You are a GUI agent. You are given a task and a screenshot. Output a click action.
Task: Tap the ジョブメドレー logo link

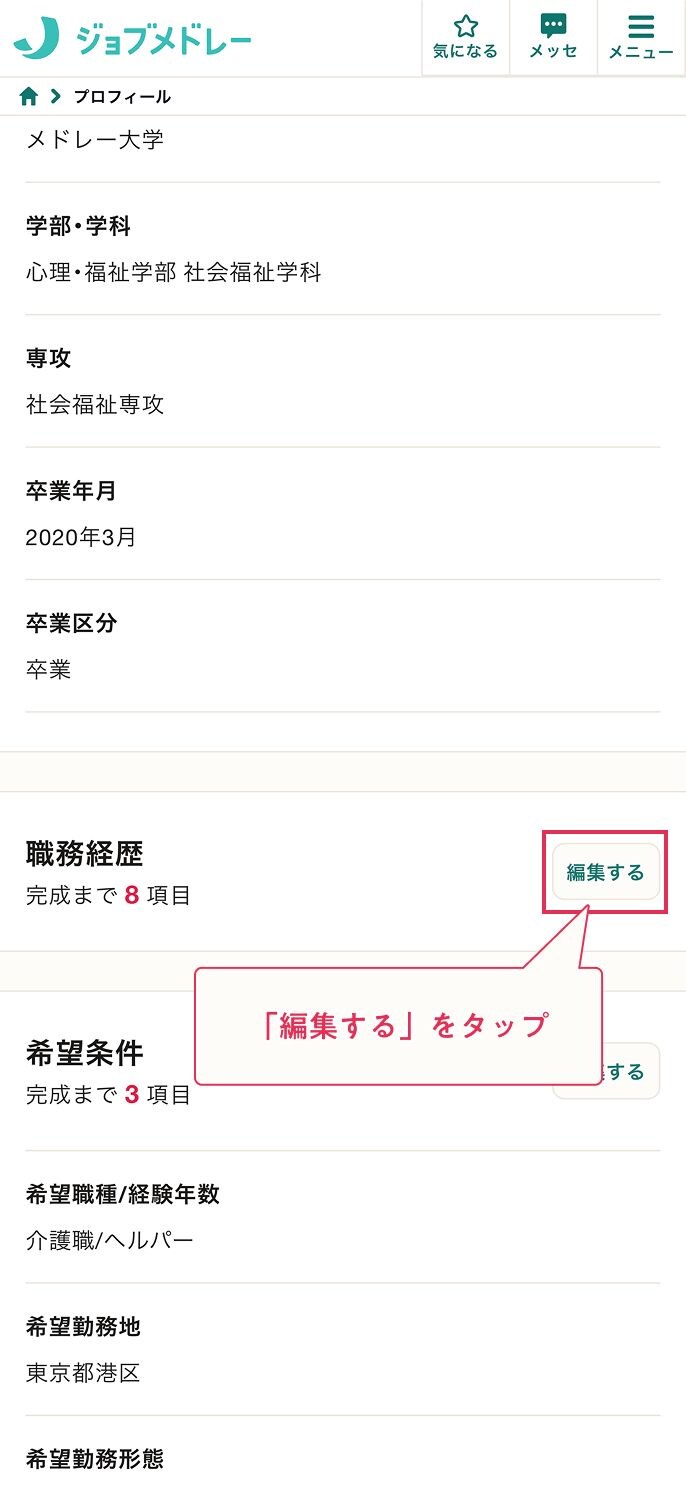(x=133, y=38)
